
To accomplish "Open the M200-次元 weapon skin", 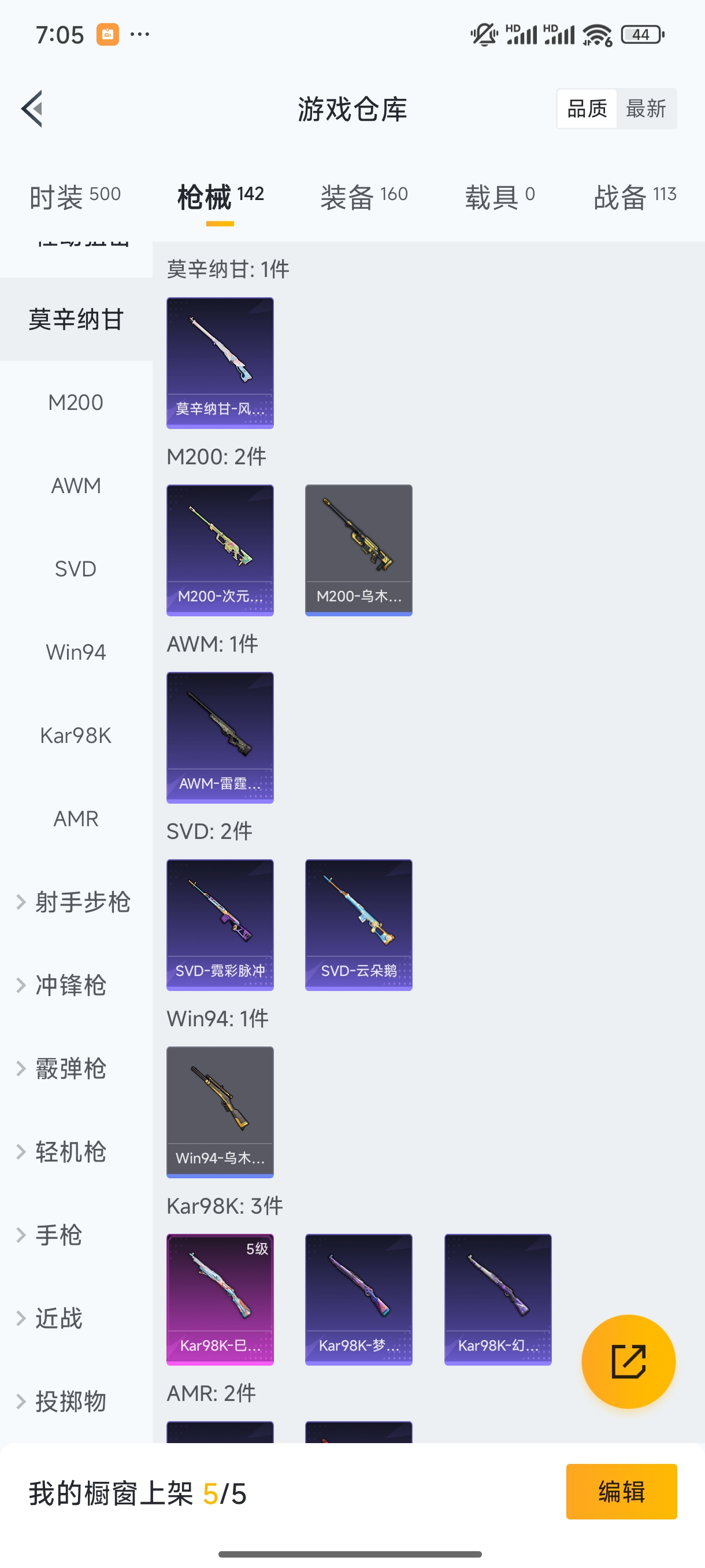I will 220,550.
